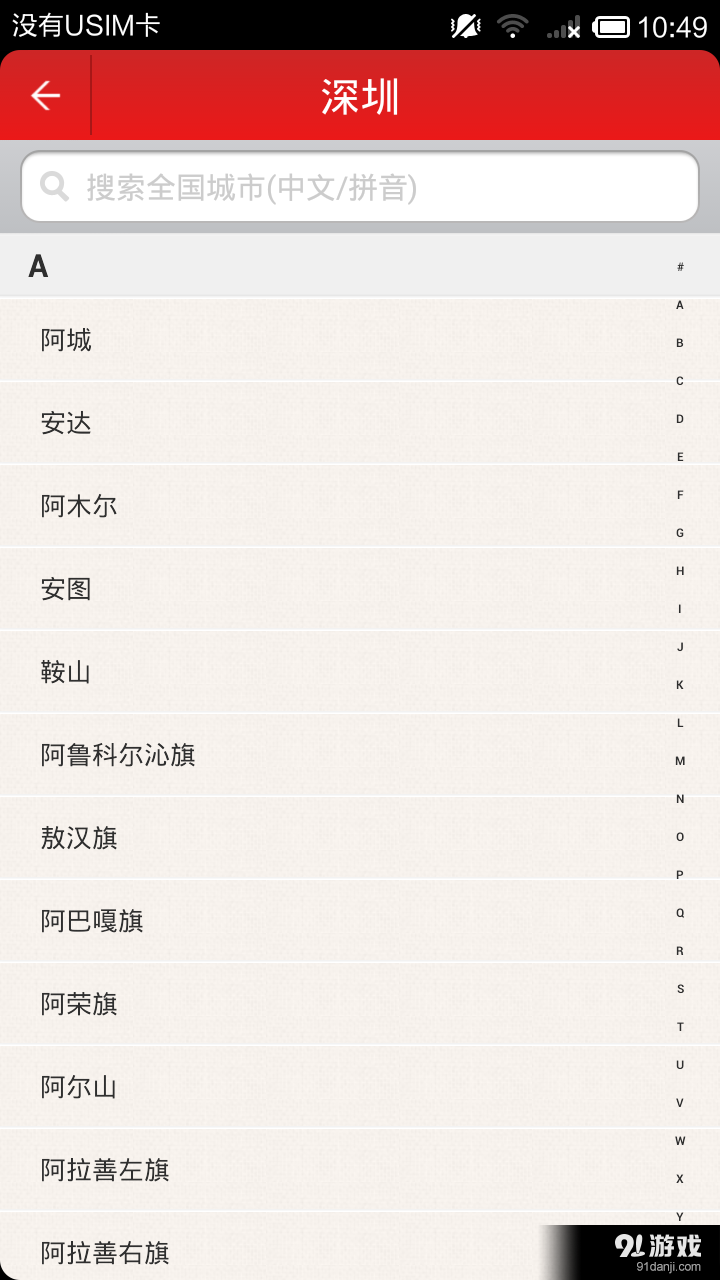Tap the 深圳 title in the header bar
The height and width of the screenshot is (1280, 720).
[x=360, y=95]
